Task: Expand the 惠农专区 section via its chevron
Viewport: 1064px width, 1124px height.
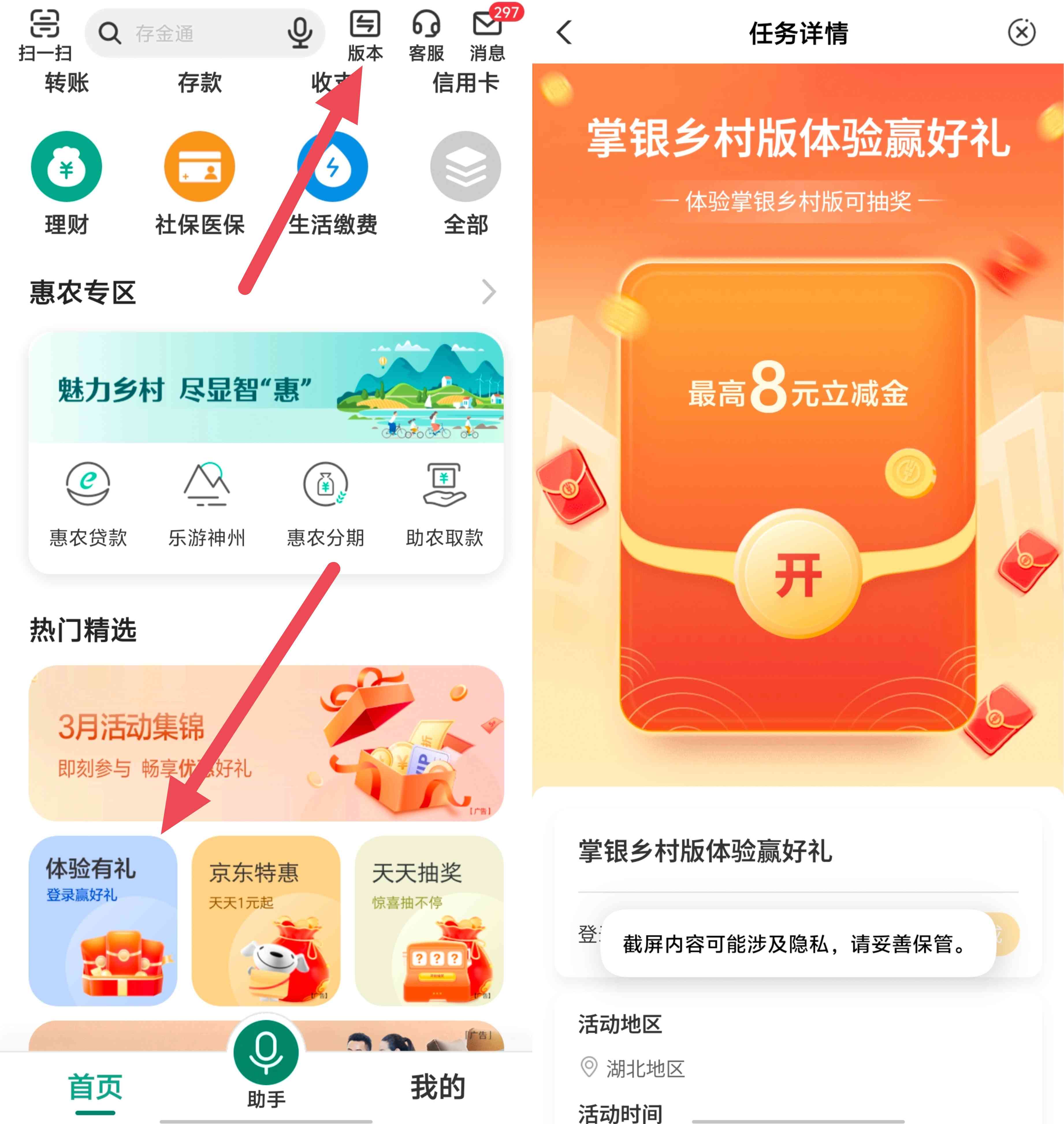Action: click(x=488, y=292)
